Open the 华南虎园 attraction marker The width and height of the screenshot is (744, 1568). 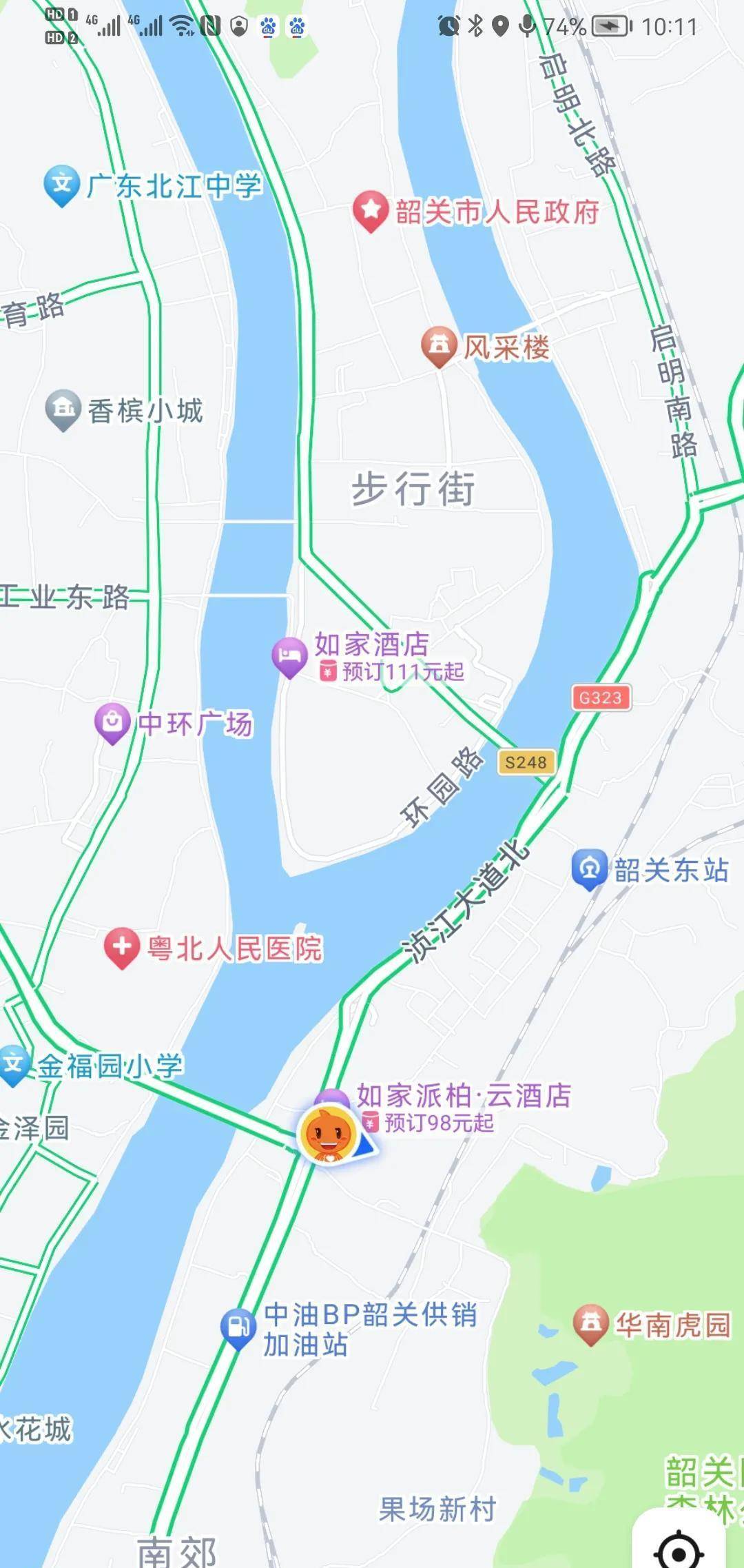click(x=590, y=1323)
